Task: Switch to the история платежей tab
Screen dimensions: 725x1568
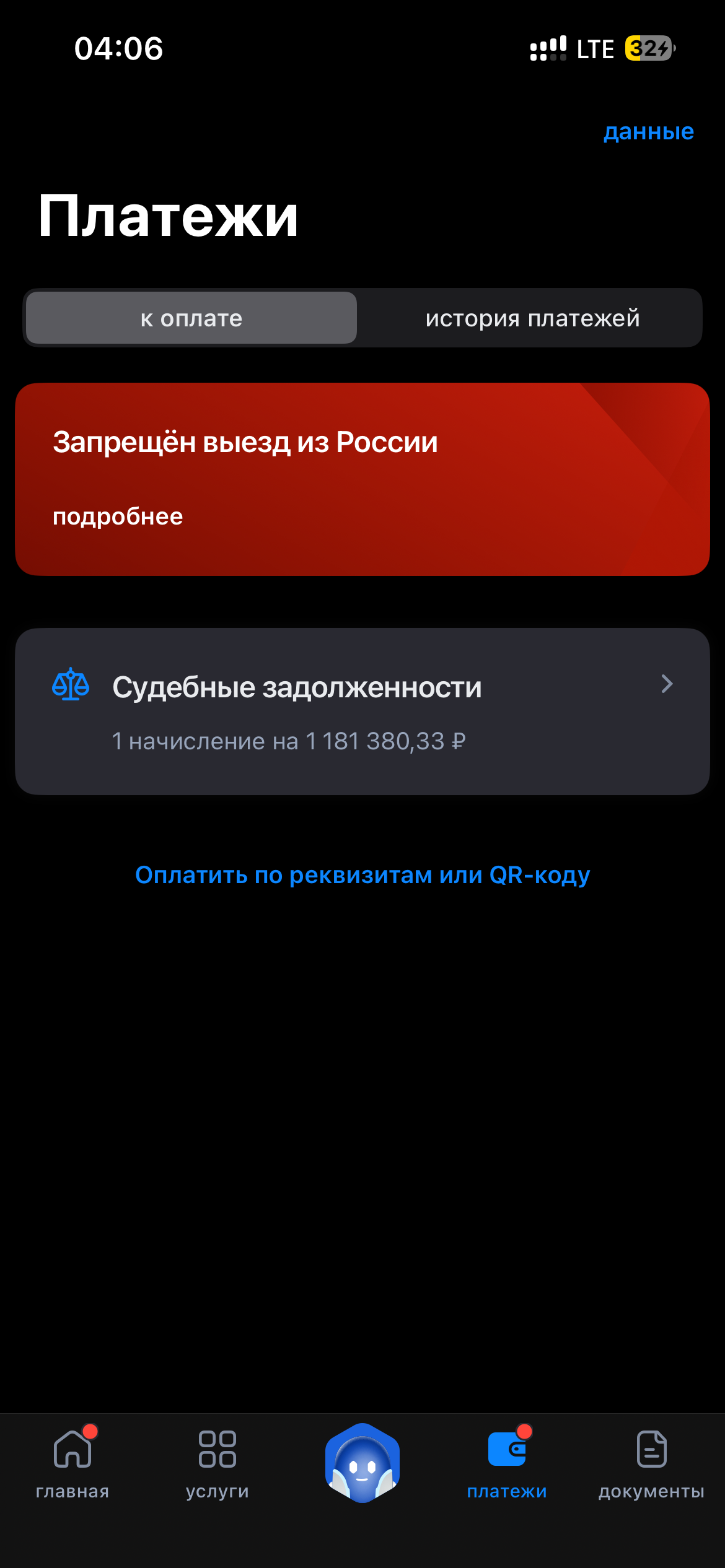Action: pyautogui.click(x=532, y=318)
